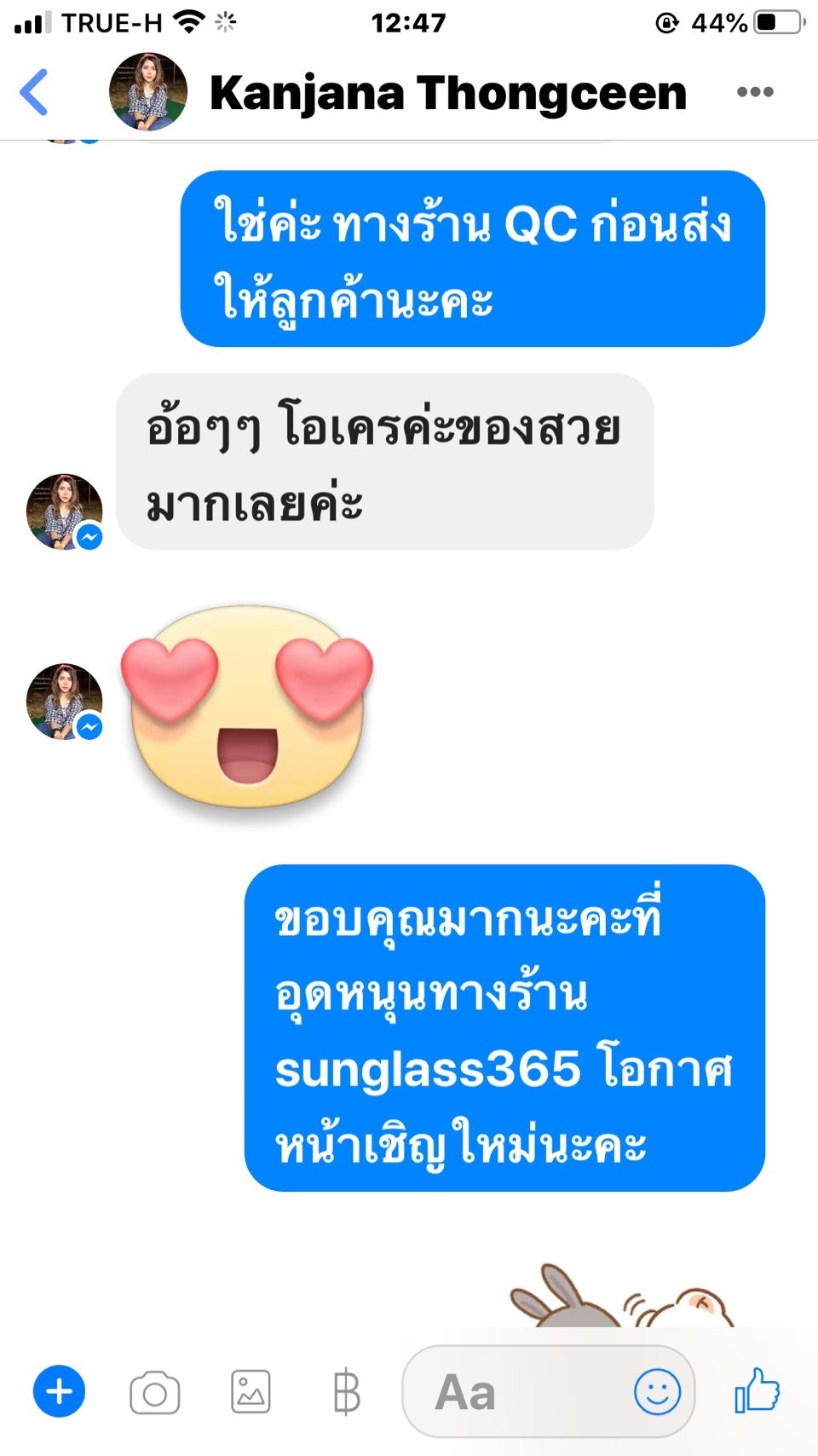The image size is (818, 1456).
Task: Open Kanjana Thongceen's profile header
Action: point(446,92)
